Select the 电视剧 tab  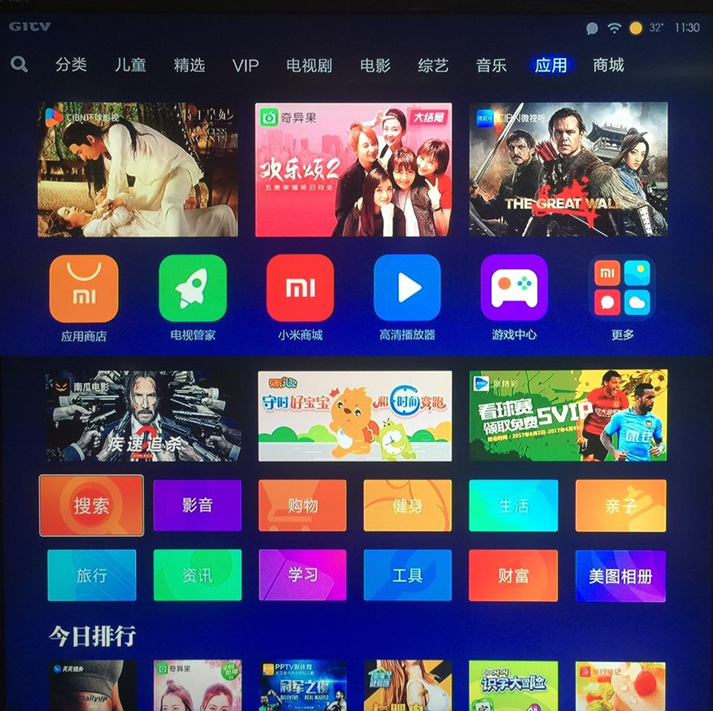[308, 65]
